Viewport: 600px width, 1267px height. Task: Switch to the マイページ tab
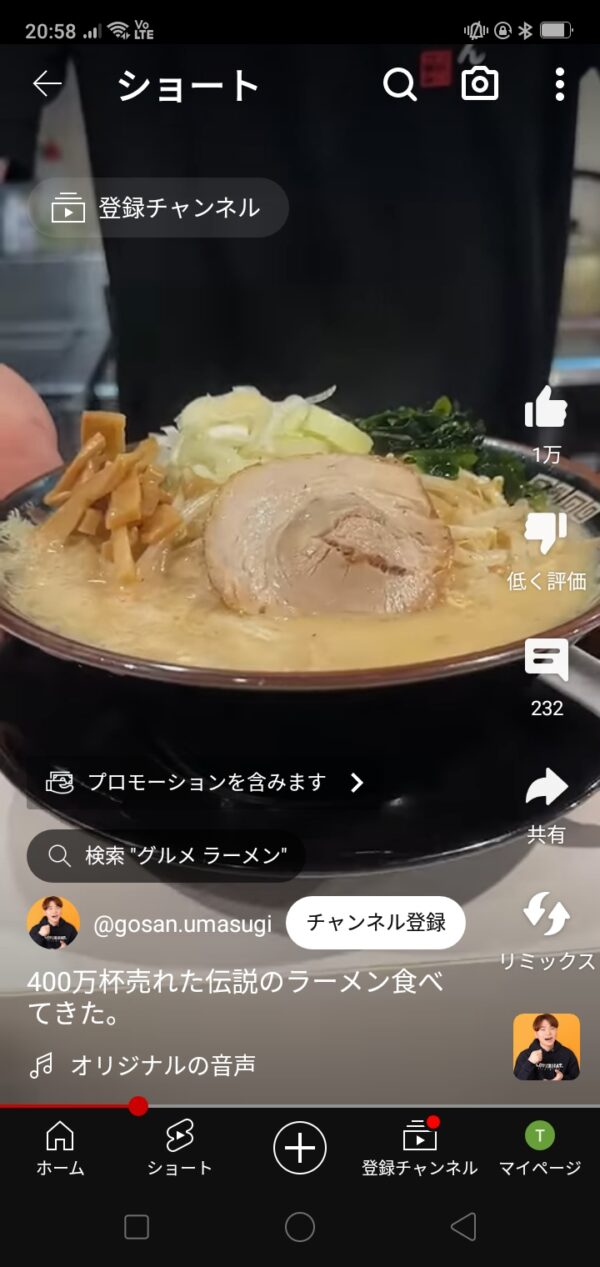pos(540,1147)
